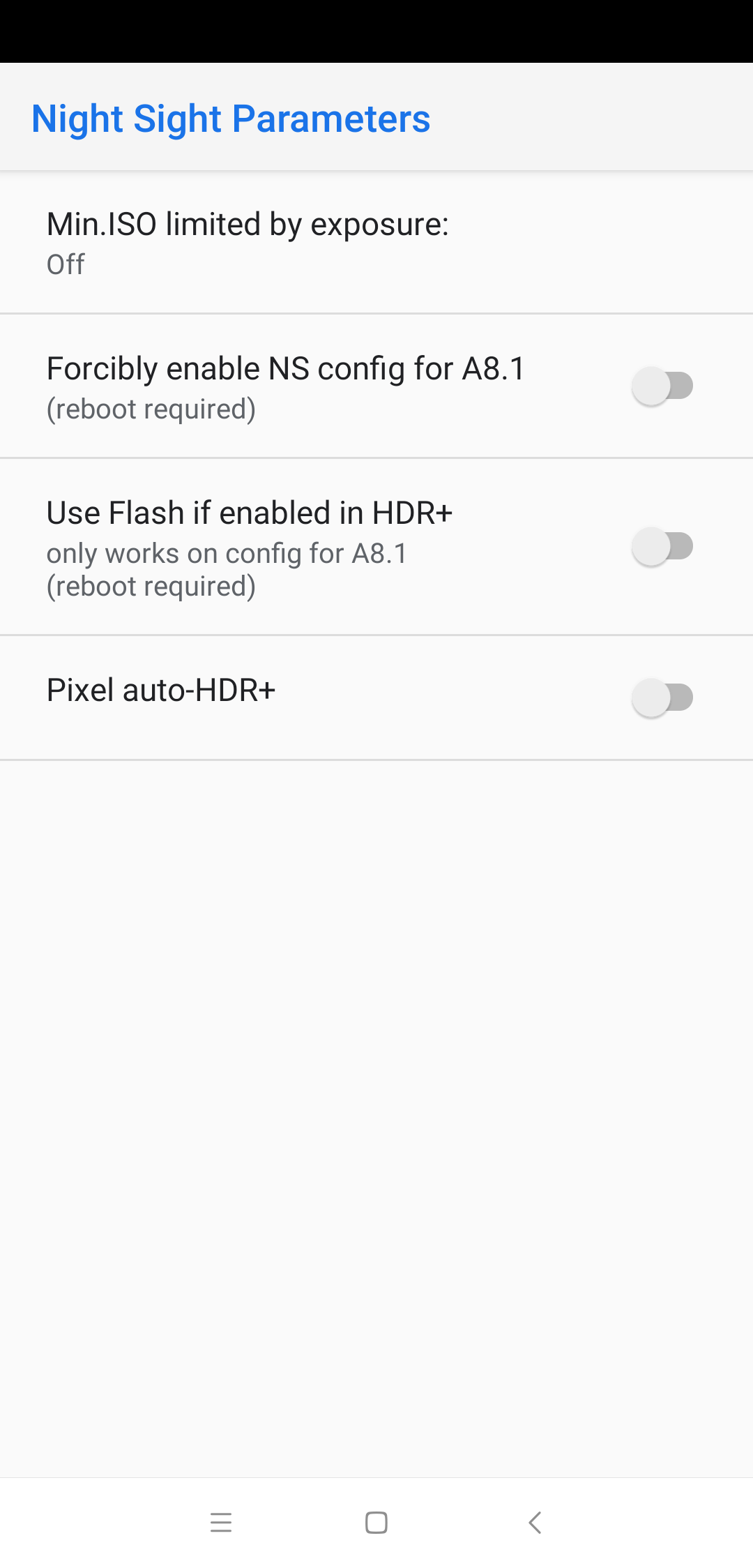Go to home screen via navigation bar

[x=376, y=1523]
